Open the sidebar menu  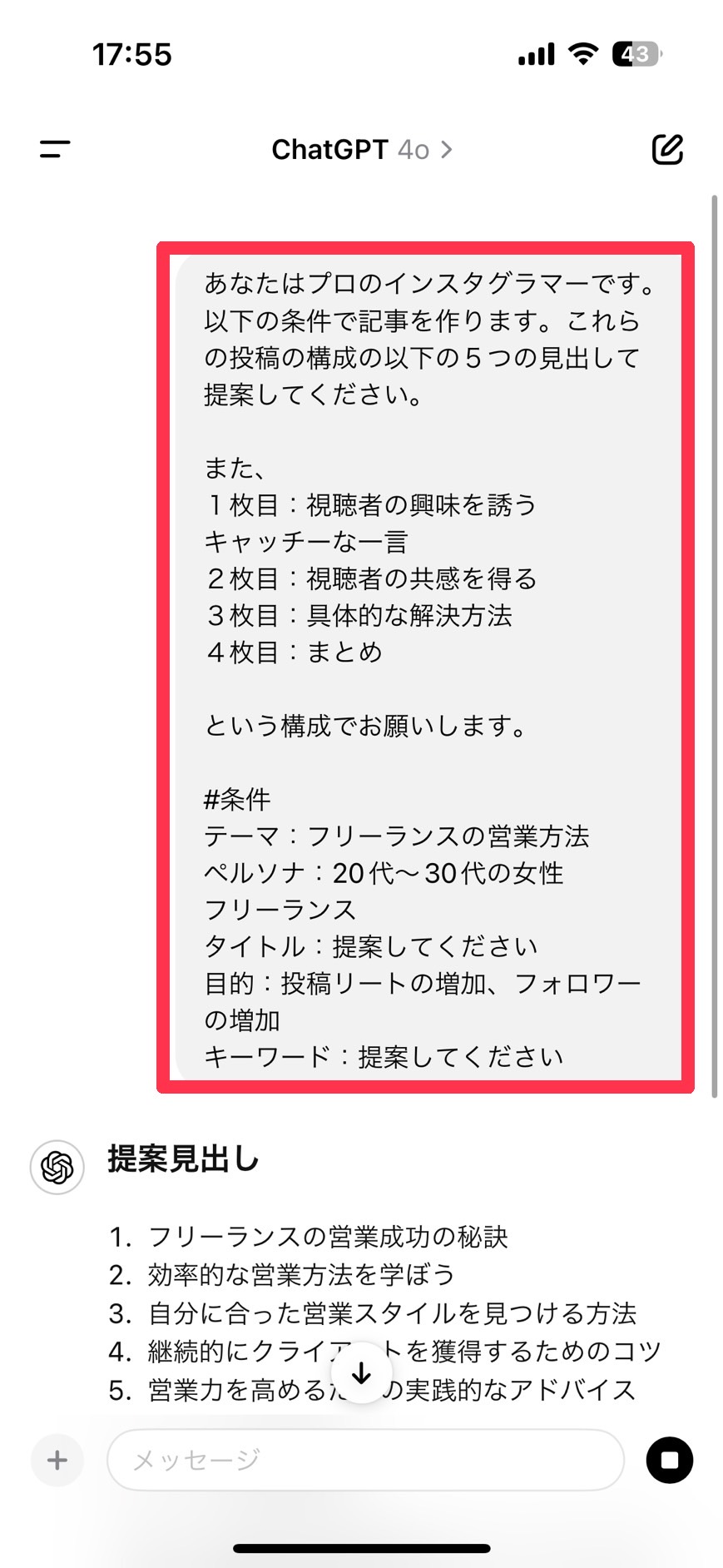pyautogui.click(x=55, y=150)
